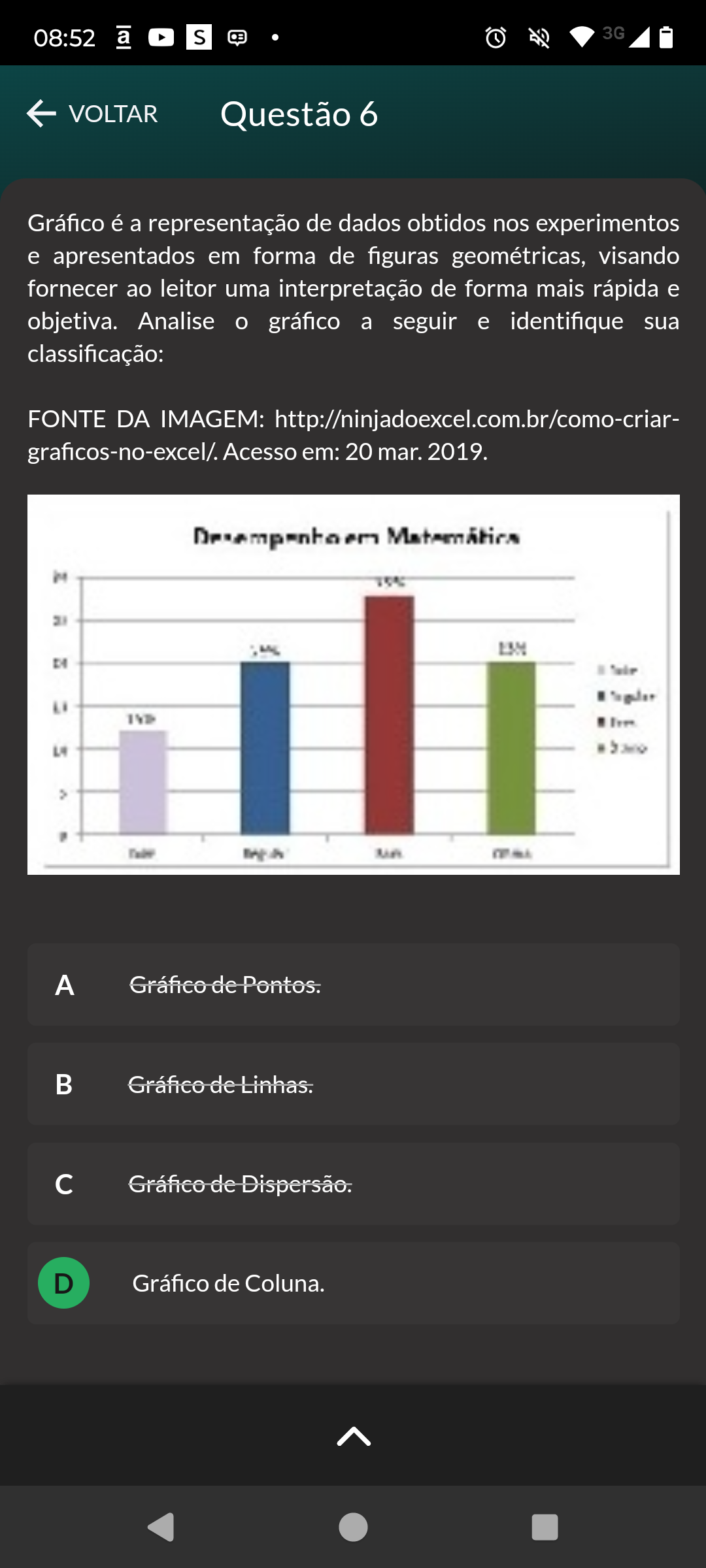Go back using the VOLTAR arrow
This screenshot has width=706, height=1568.
pos(92,114)
